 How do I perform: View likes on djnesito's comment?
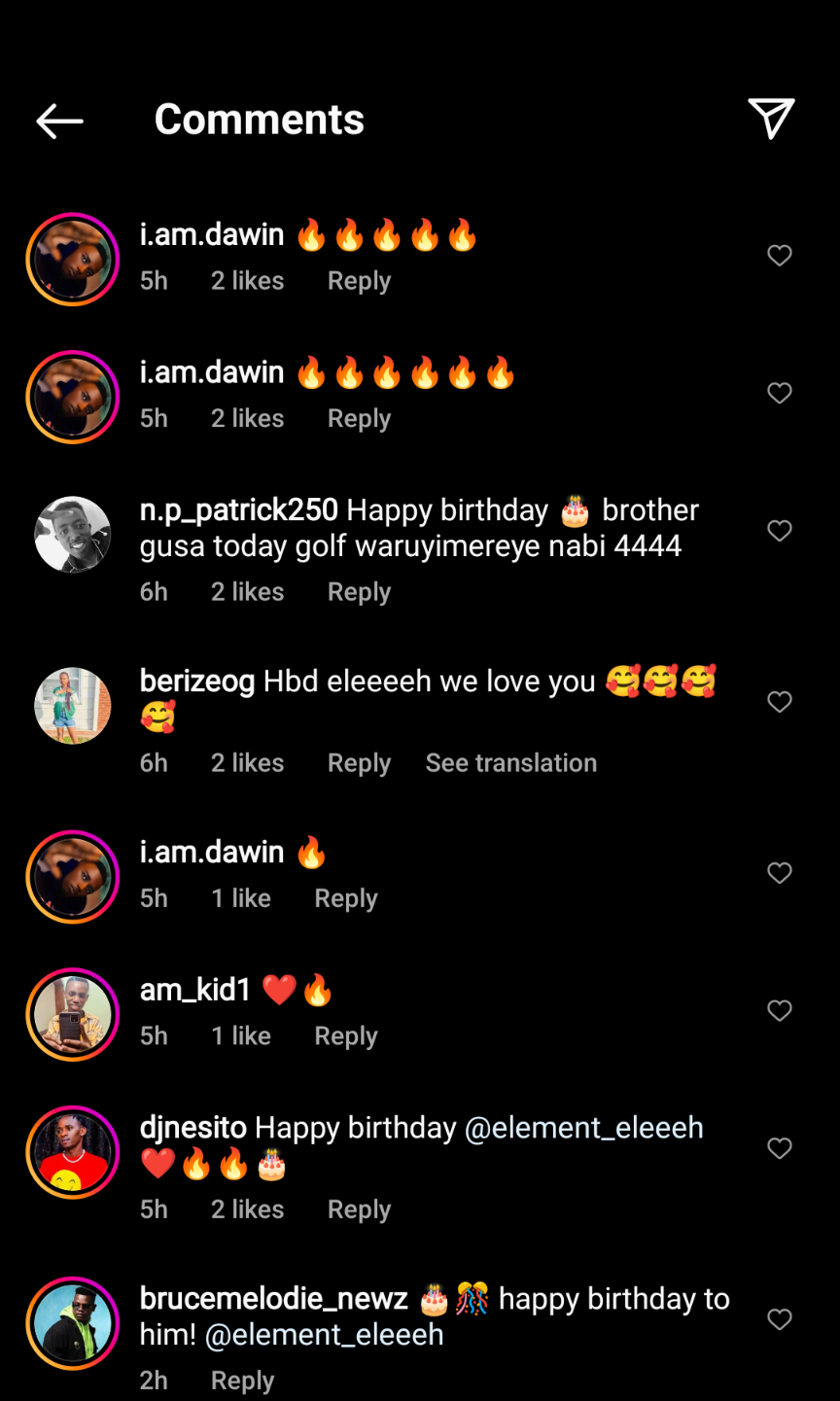[x=247, y=1209]
